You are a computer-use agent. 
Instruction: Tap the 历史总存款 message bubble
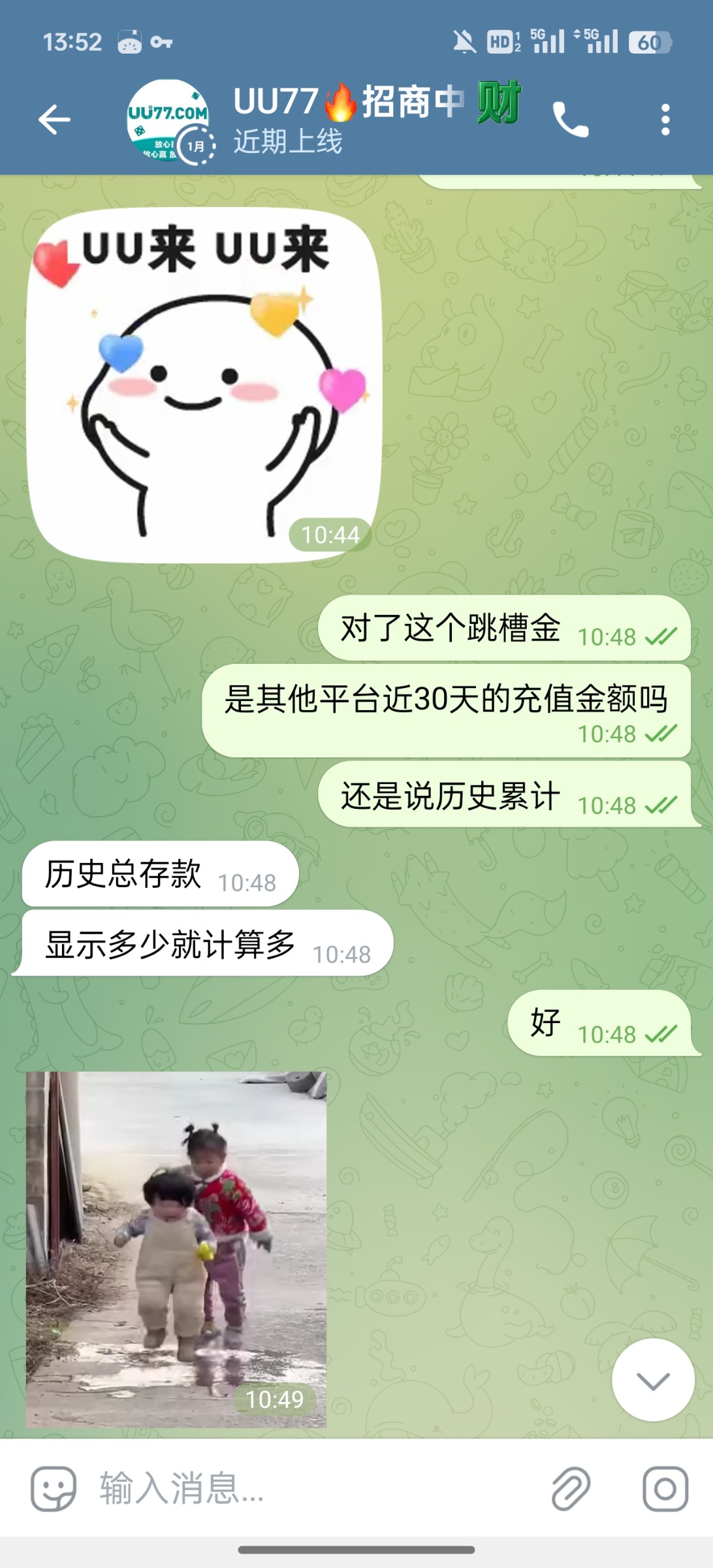coord(160,874)
